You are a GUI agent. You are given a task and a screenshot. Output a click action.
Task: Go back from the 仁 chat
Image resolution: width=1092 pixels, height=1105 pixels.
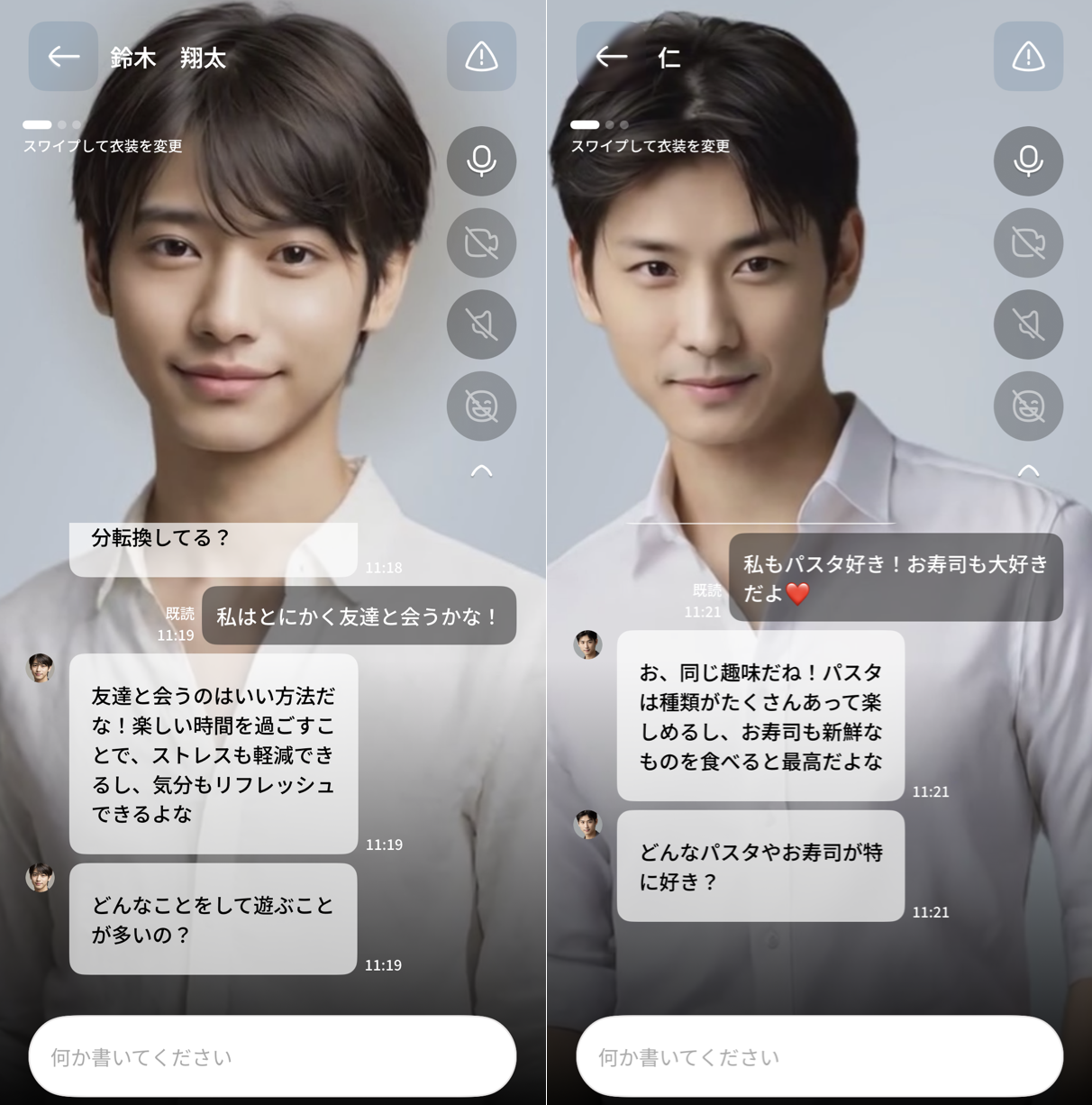click(x=611, y=57)
